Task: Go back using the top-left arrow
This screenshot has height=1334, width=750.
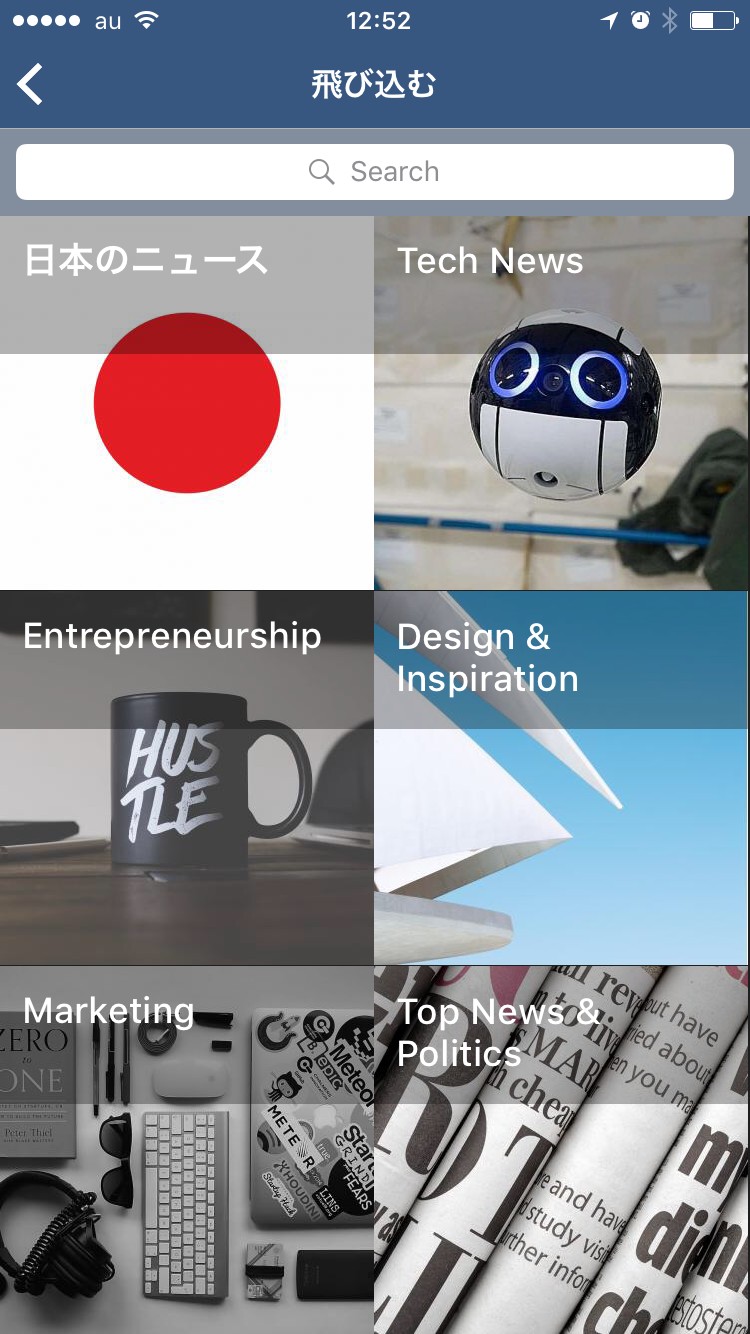Action: pos(31,84)
